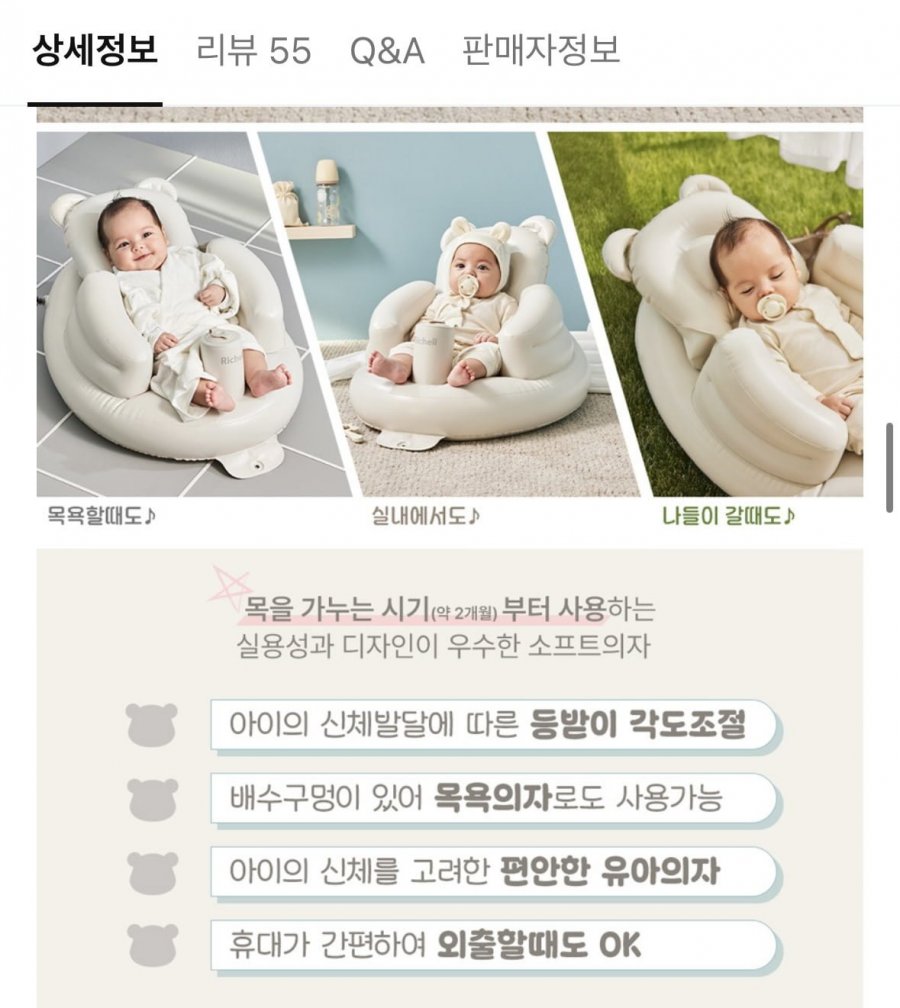
Task: Switch to the 판매자정보 tab
Action: coord(541,51)
